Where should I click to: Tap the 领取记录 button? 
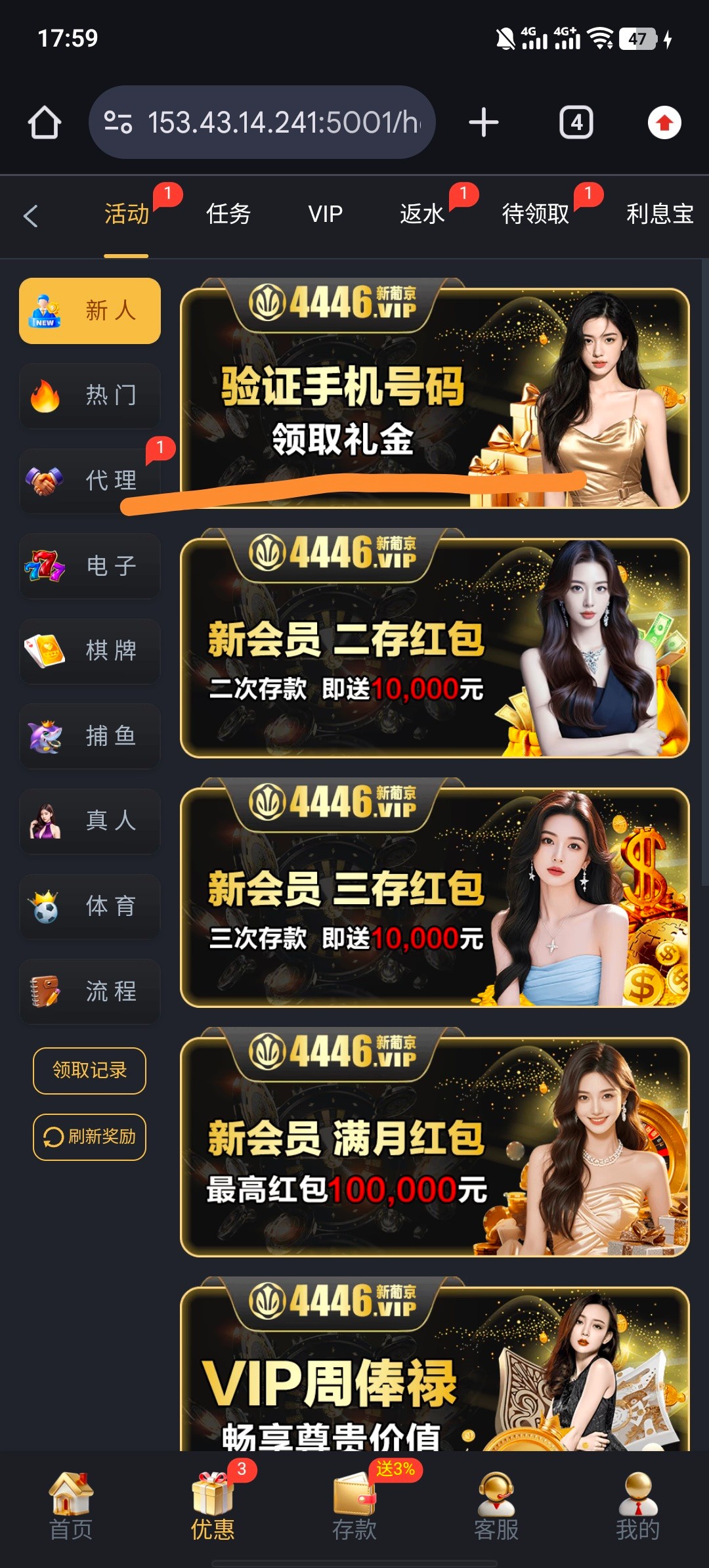89,1070
